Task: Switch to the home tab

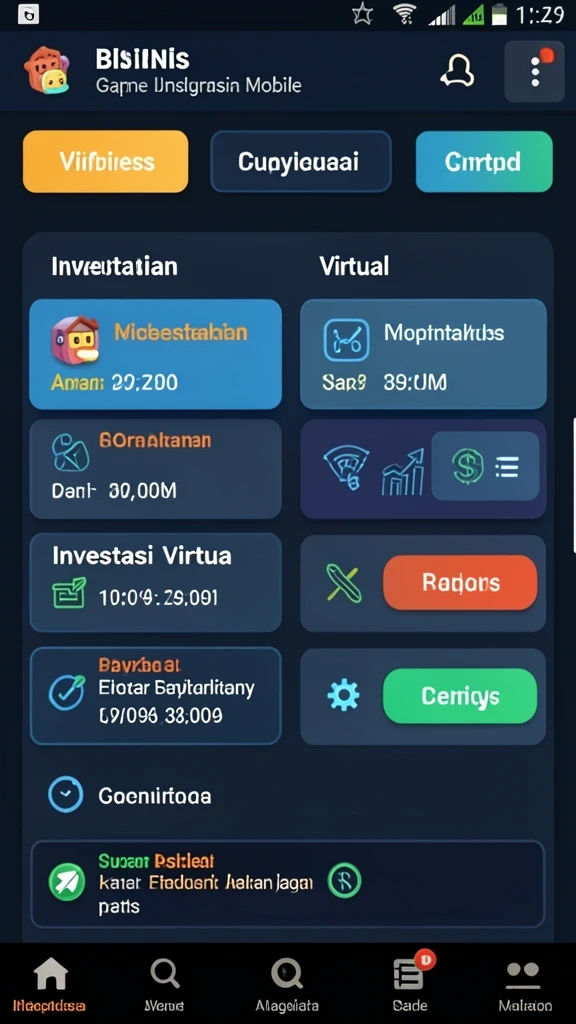Action: tap(50, 984)
